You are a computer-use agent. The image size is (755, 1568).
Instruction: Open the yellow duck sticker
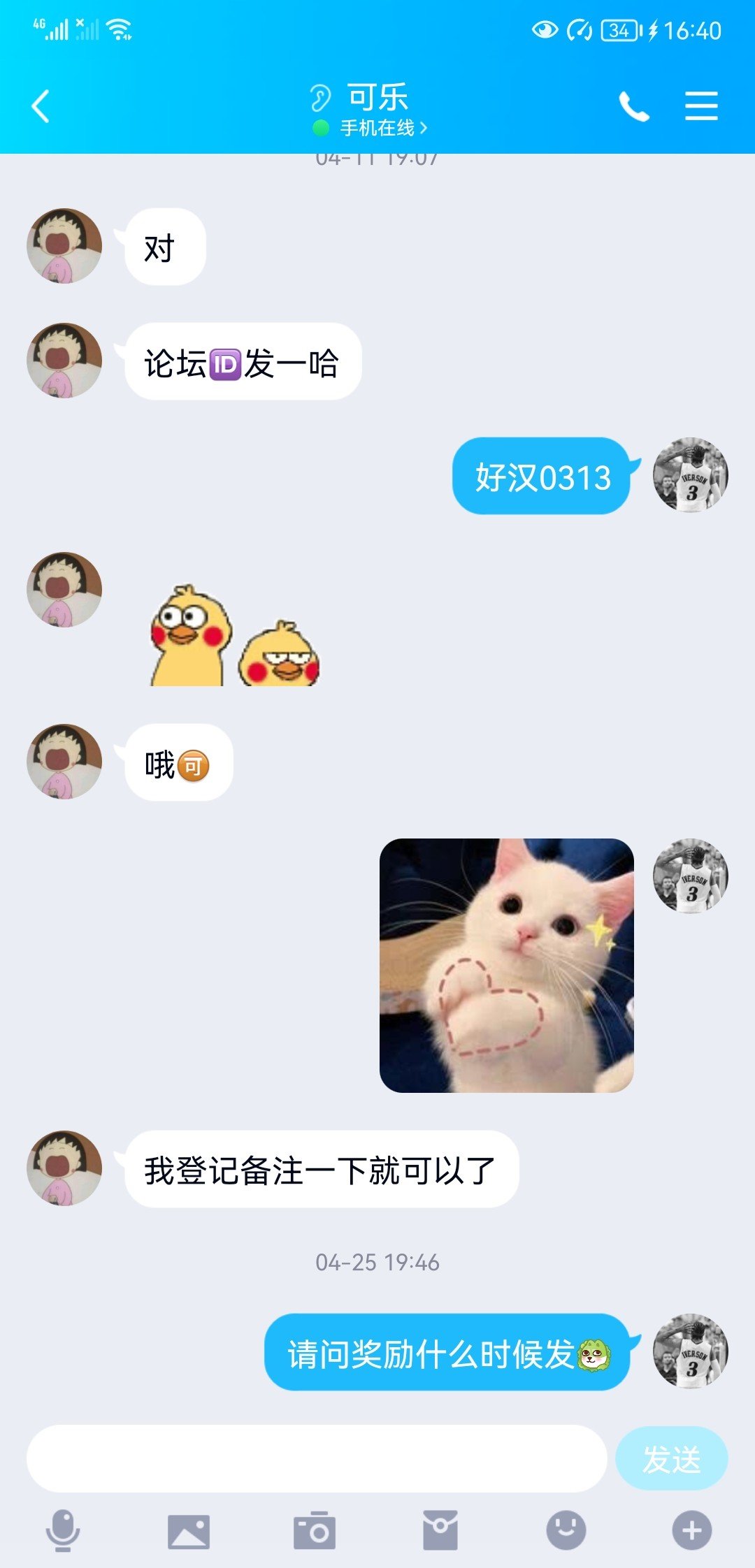click(x=234, y=636)
